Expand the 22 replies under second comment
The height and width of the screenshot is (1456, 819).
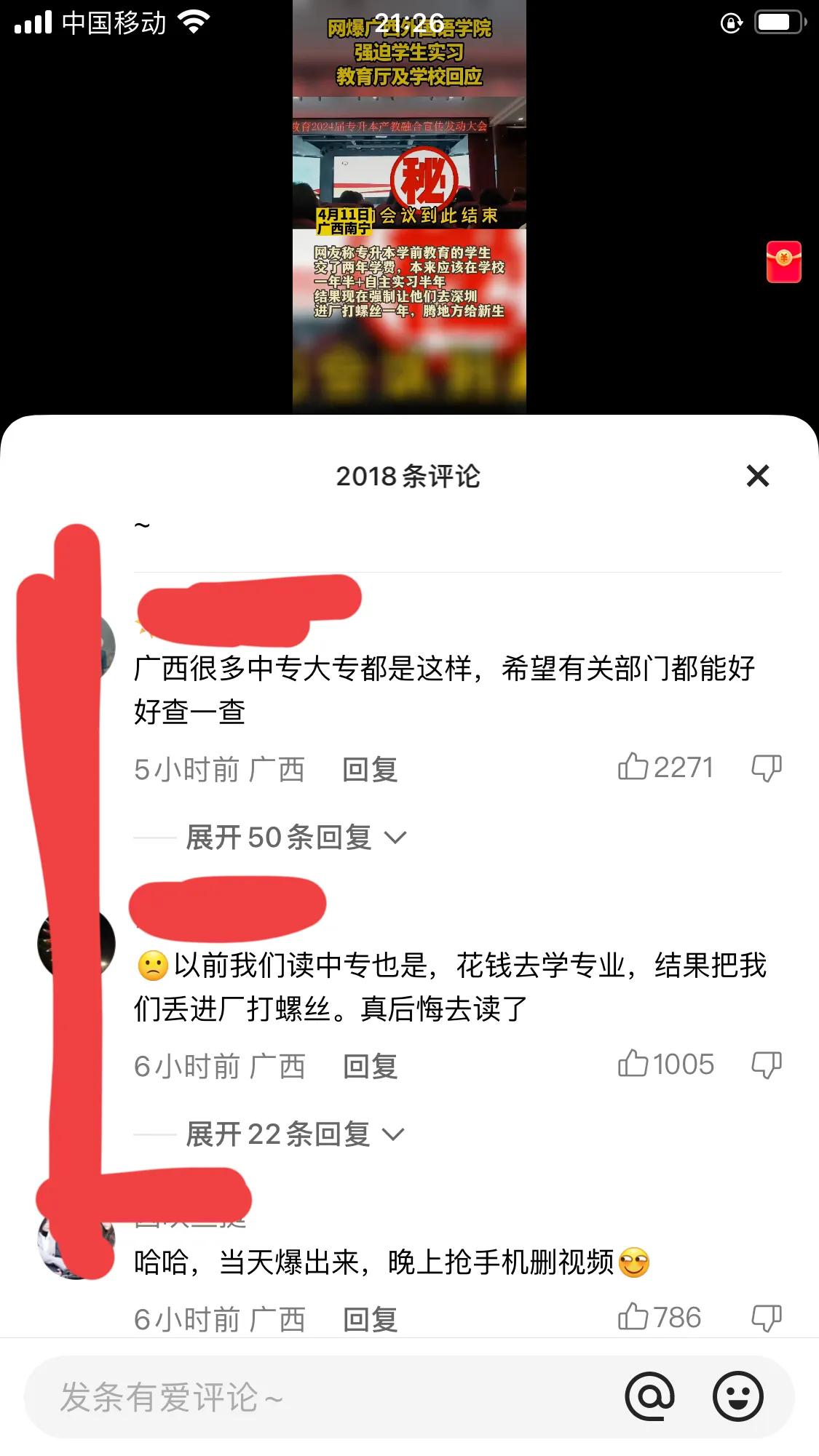tap(279, 1134)
